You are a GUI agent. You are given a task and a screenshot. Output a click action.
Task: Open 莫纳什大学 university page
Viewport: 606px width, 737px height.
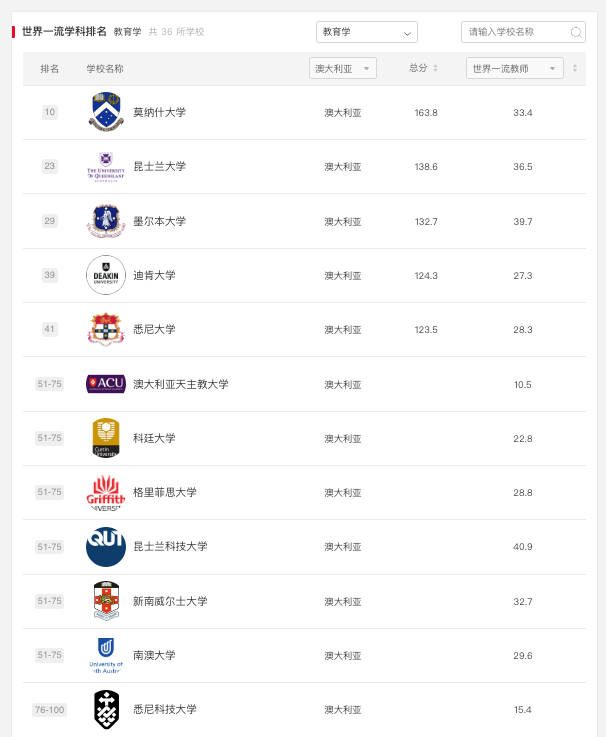pyautogui.click(x=159, y=113)
